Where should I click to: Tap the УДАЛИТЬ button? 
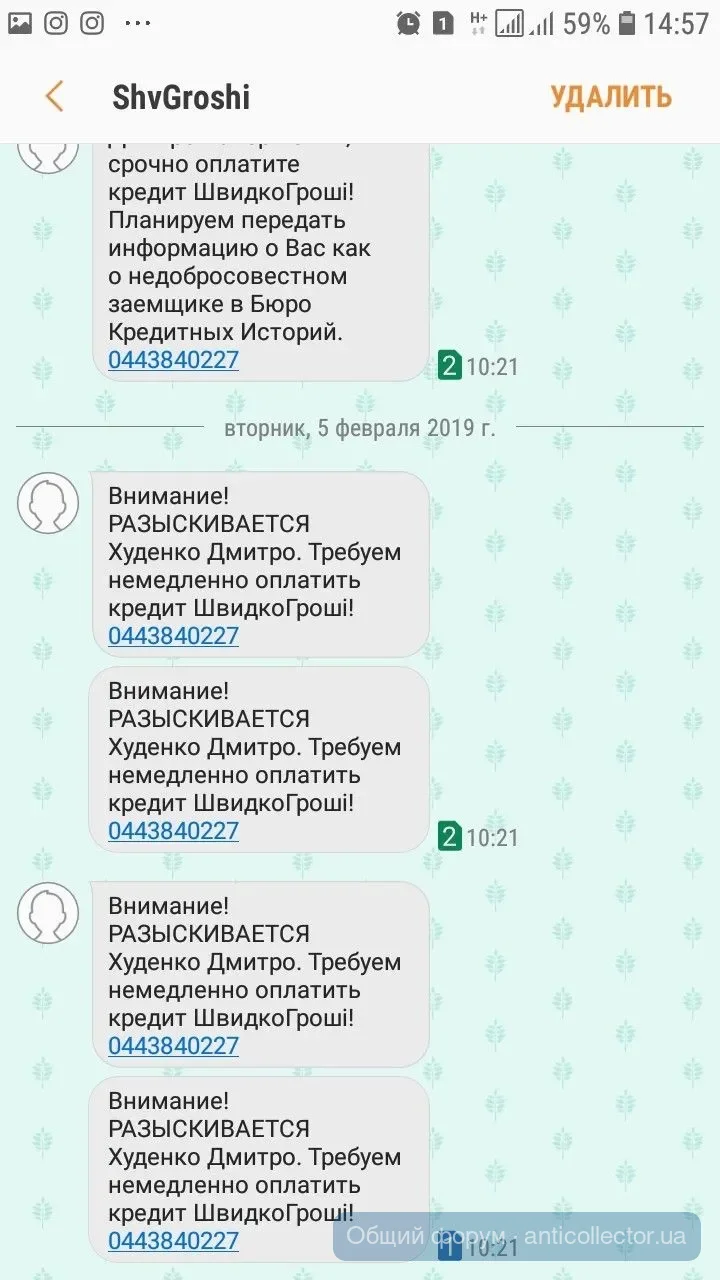(610, 97)
